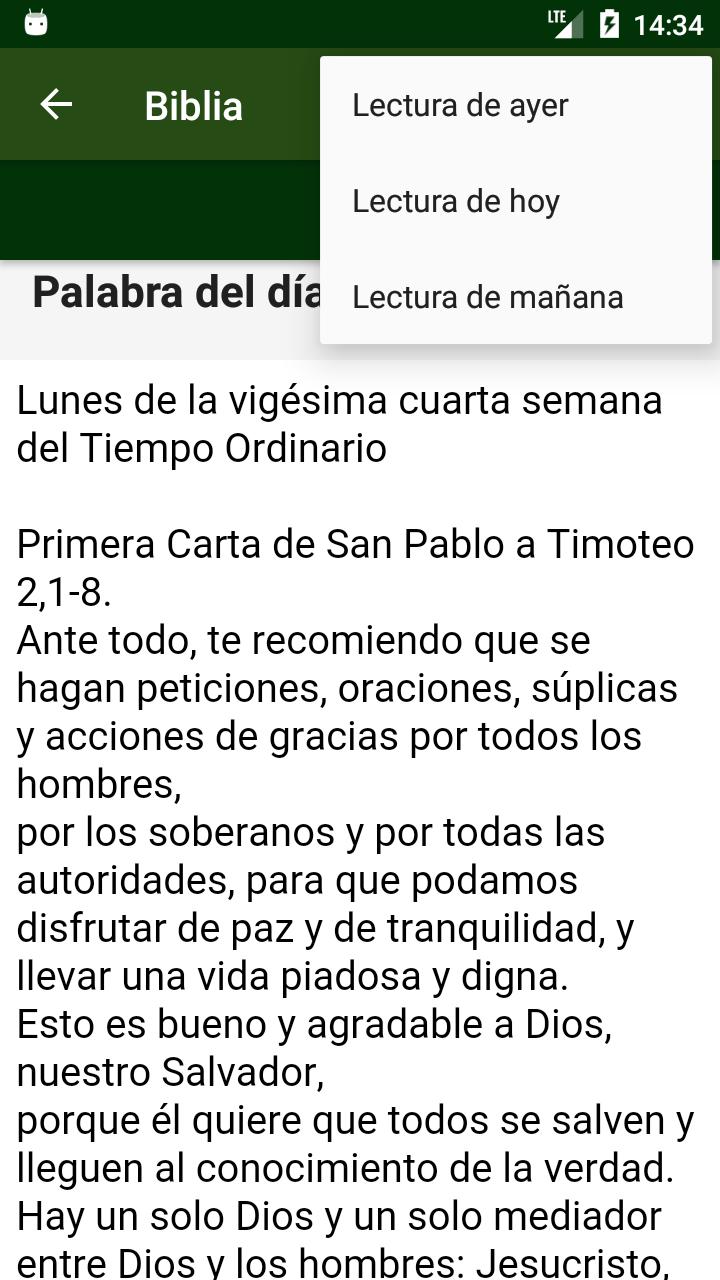Select Lectura de ayer

[516, 105]
